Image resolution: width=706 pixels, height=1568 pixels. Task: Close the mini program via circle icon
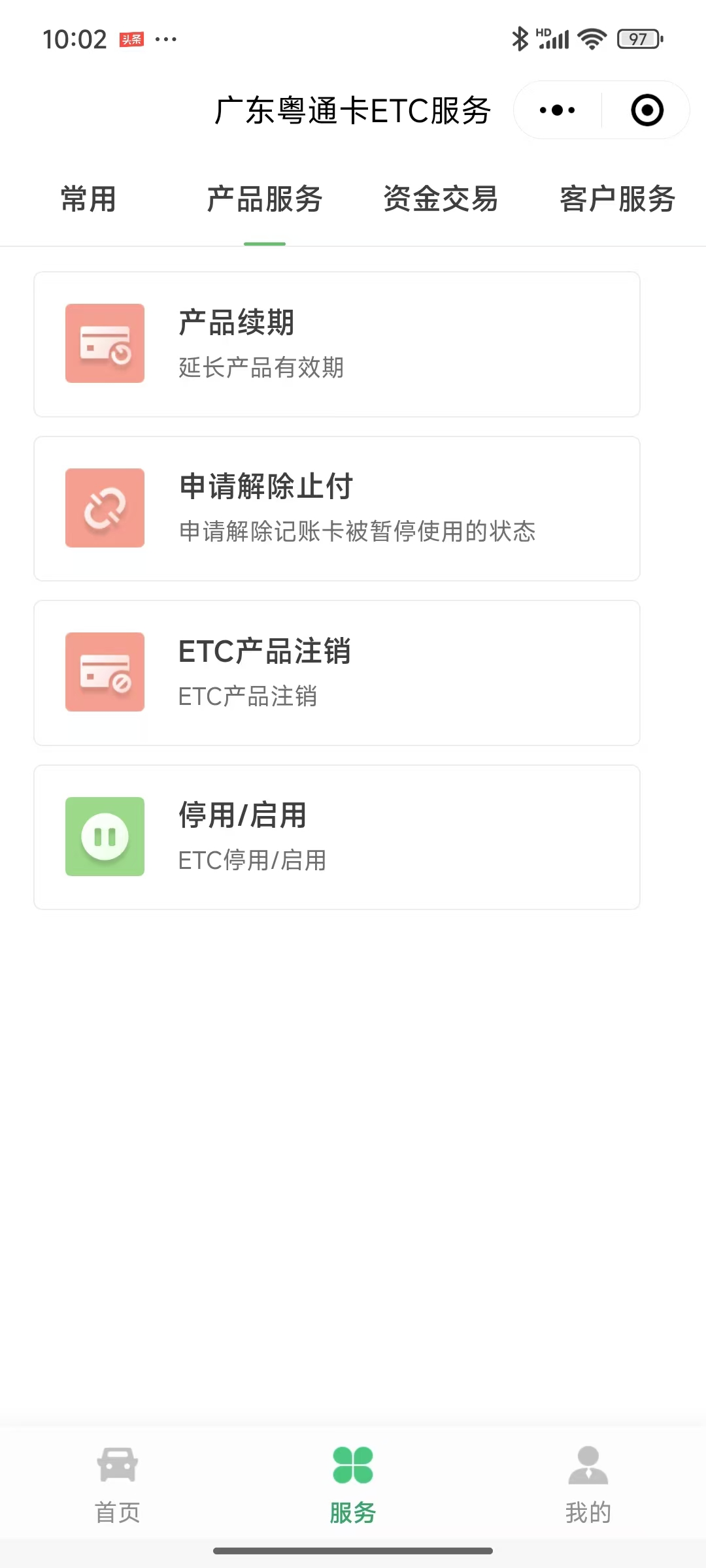coord(647,110)
